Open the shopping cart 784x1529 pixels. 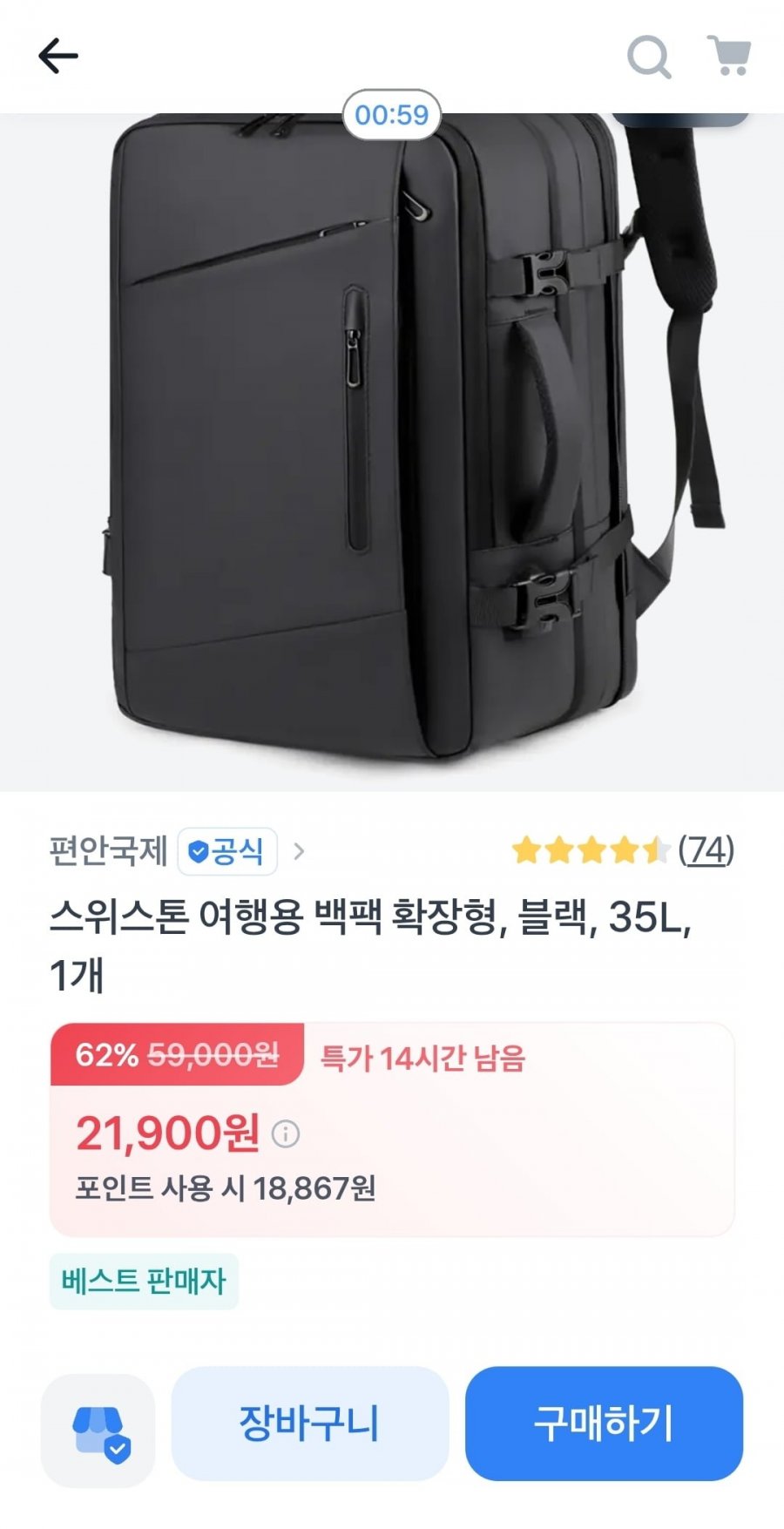coord(729,56)
